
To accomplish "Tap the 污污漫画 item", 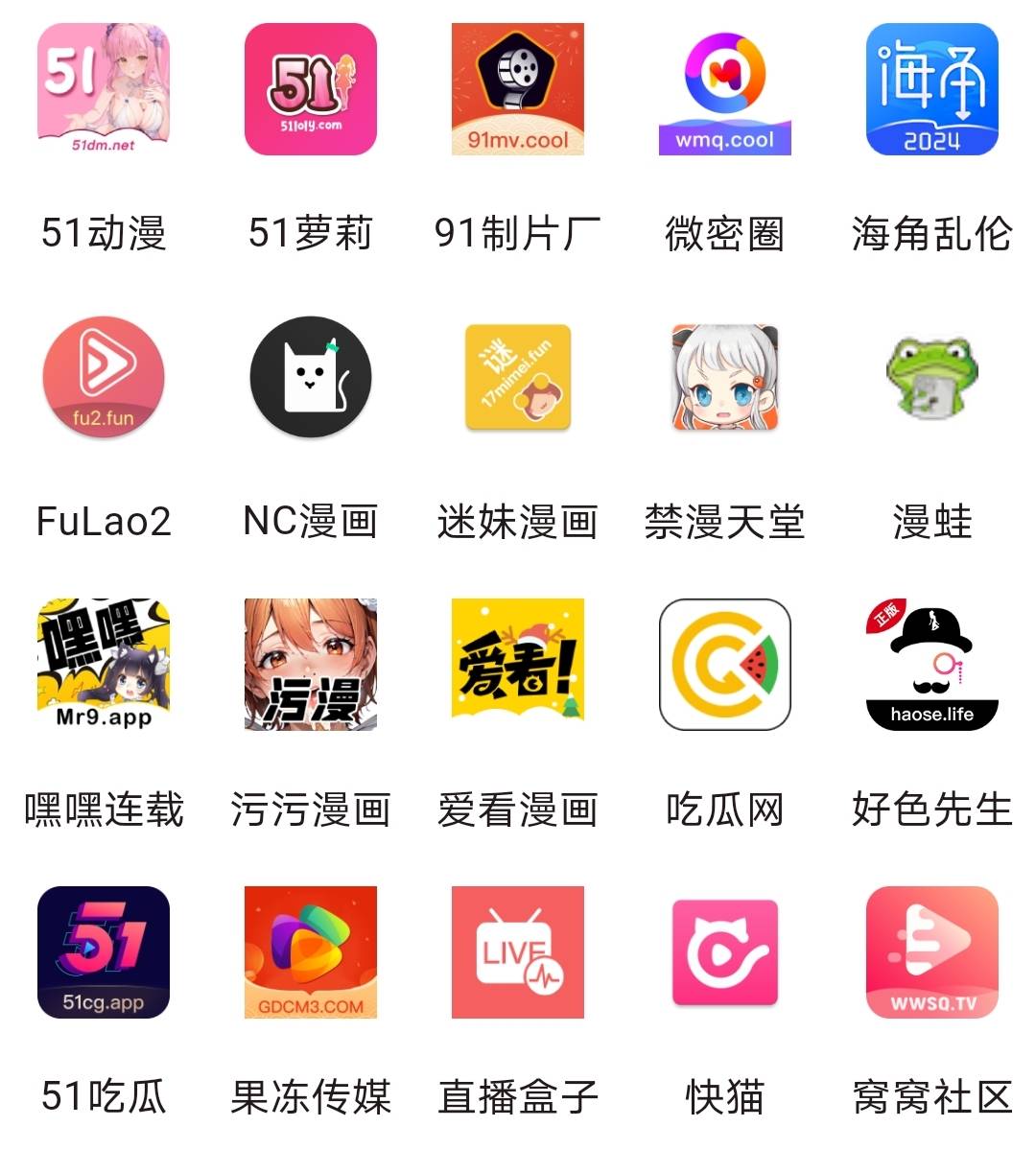I will click(x=311, y=665).
